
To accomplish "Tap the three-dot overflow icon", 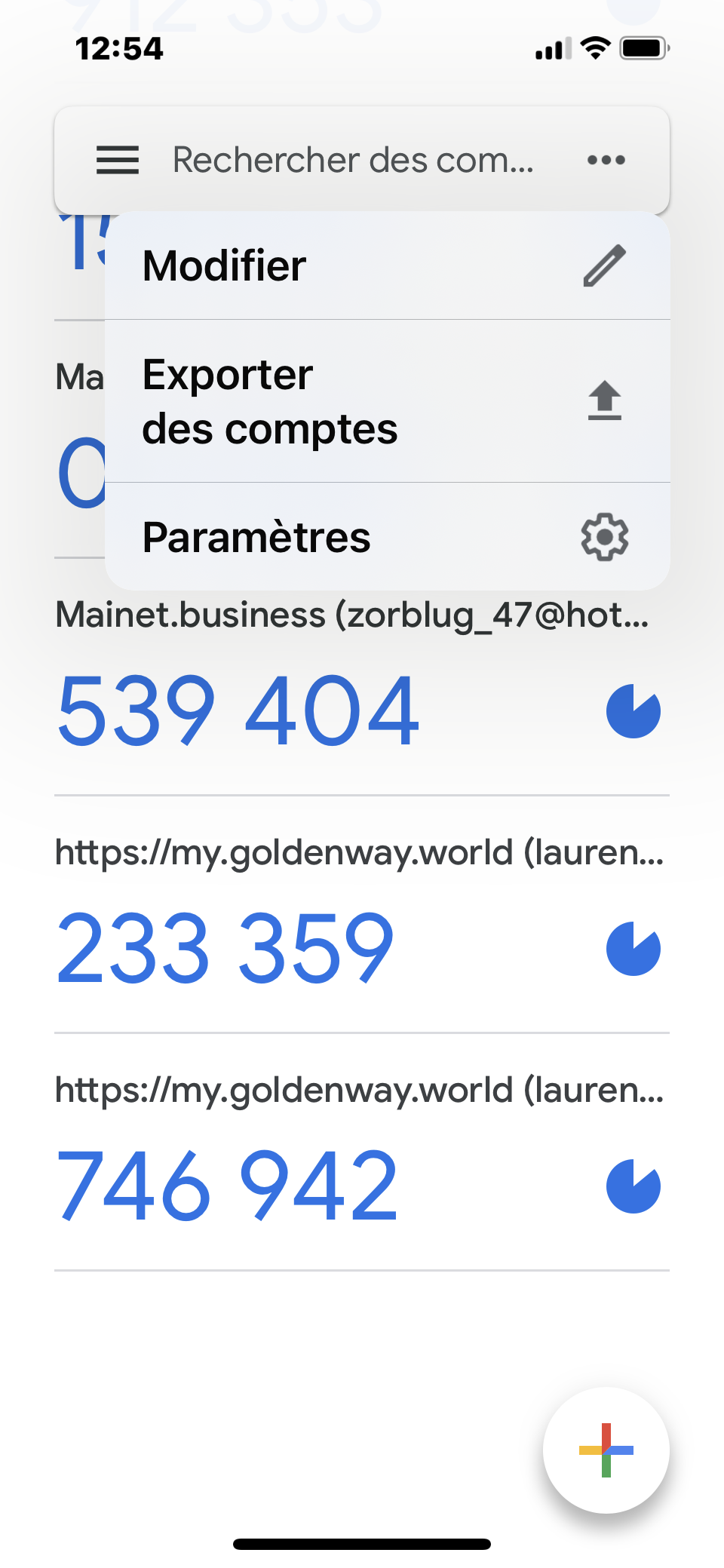I will tap(606, 160).
